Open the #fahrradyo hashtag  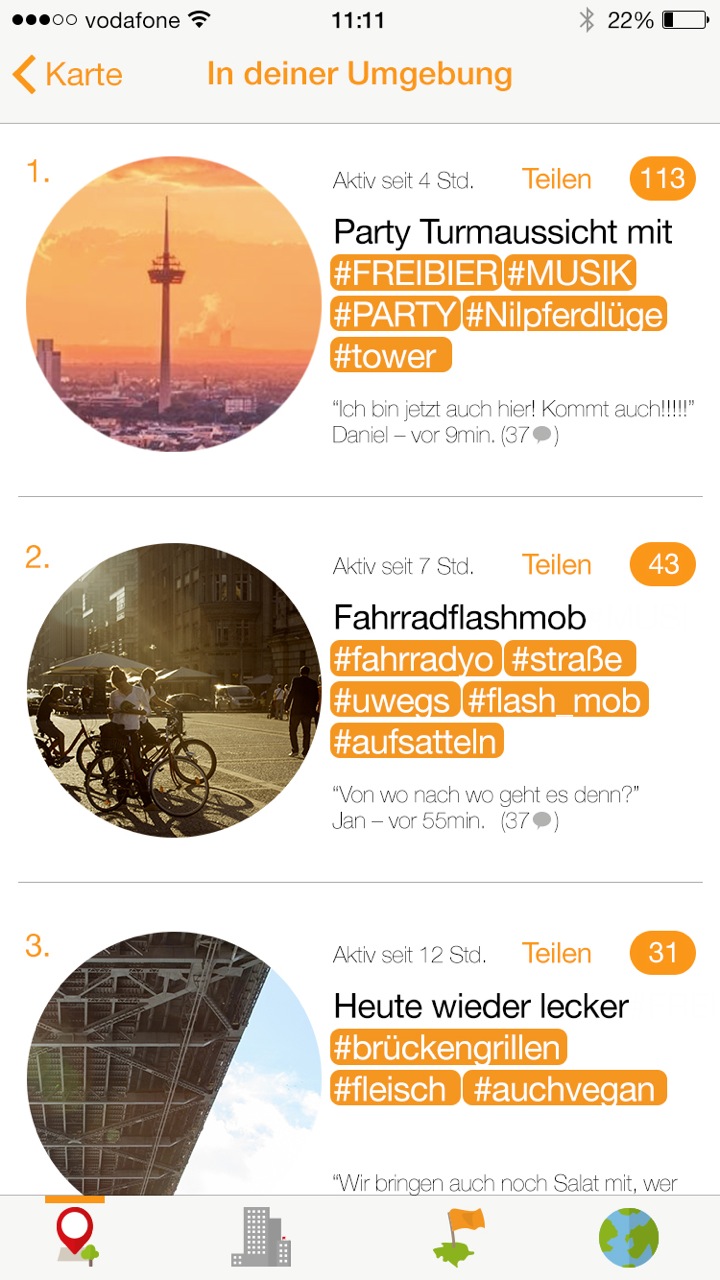[415, 660]
